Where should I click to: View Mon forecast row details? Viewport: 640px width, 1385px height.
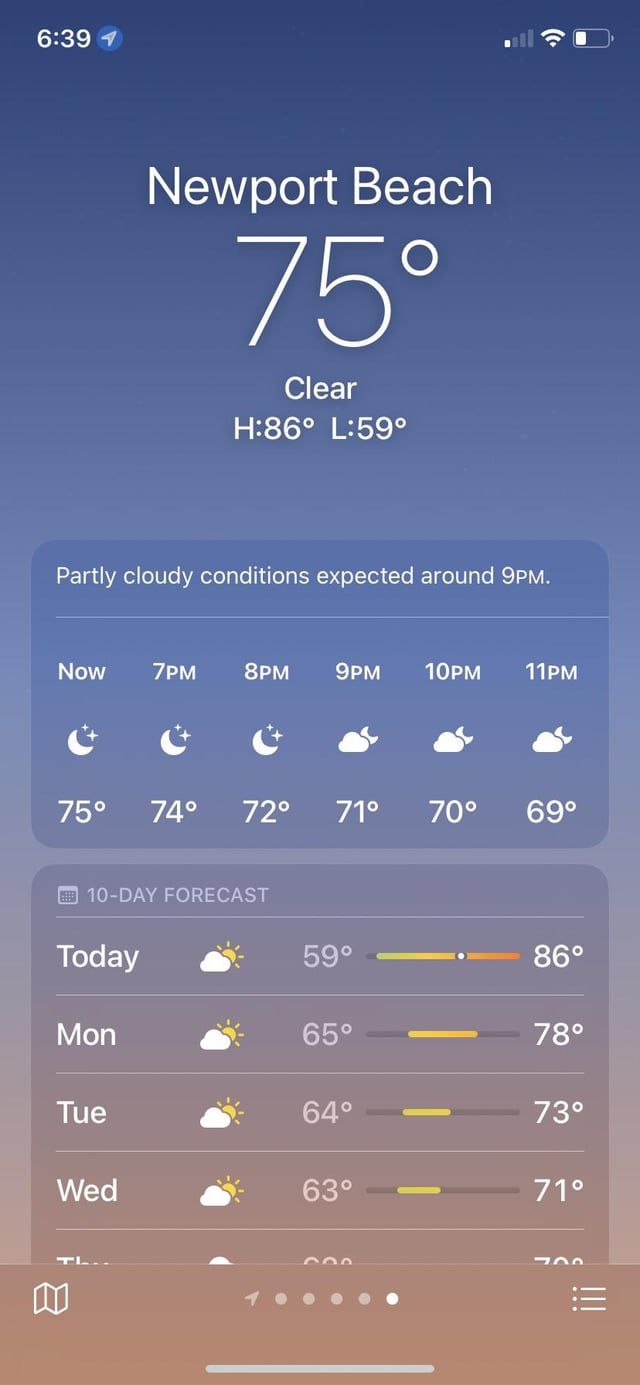tap(320, 1034)
